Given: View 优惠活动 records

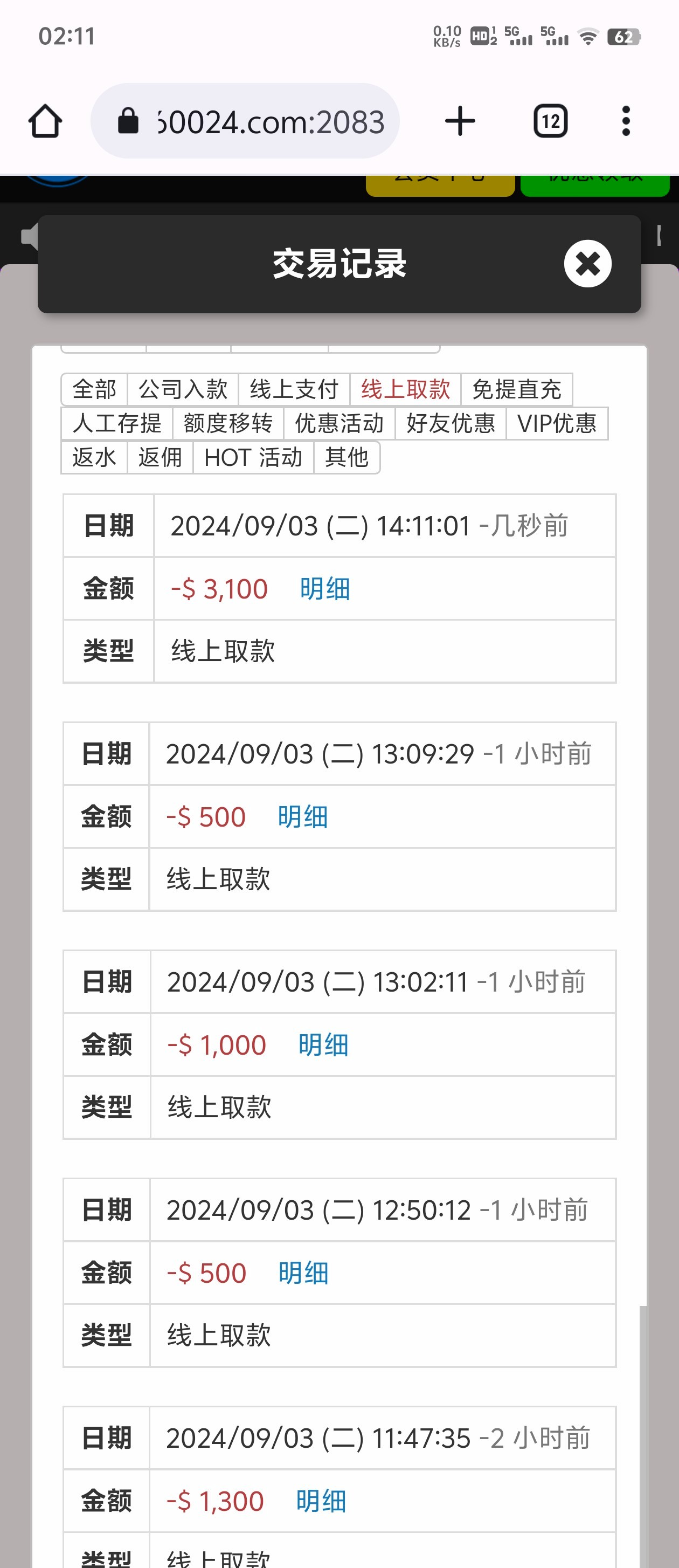Looking at the screenshot, I should pos(339,423).
